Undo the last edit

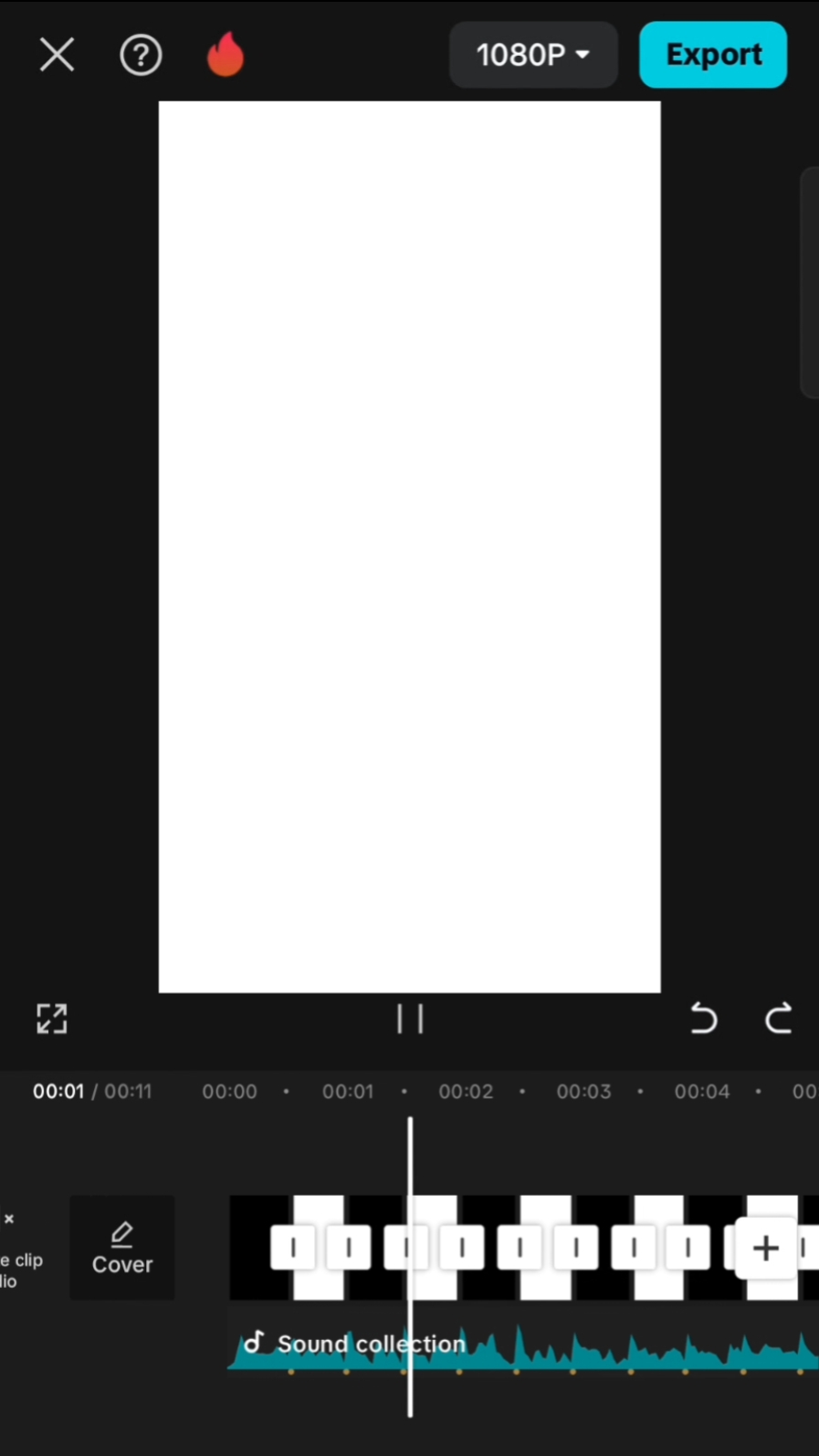pos(703,1018)
